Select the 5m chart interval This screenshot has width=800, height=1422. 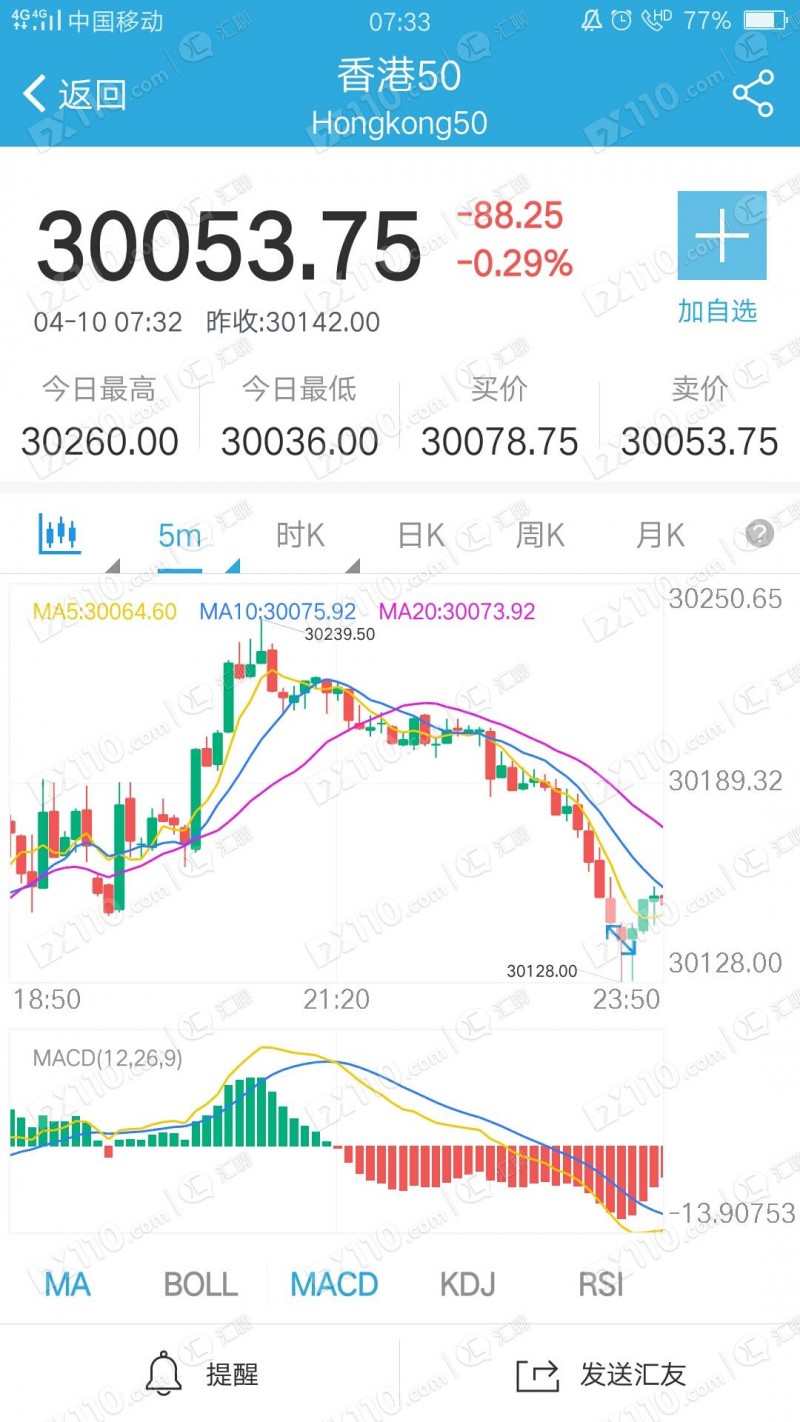tap(180, 536)
